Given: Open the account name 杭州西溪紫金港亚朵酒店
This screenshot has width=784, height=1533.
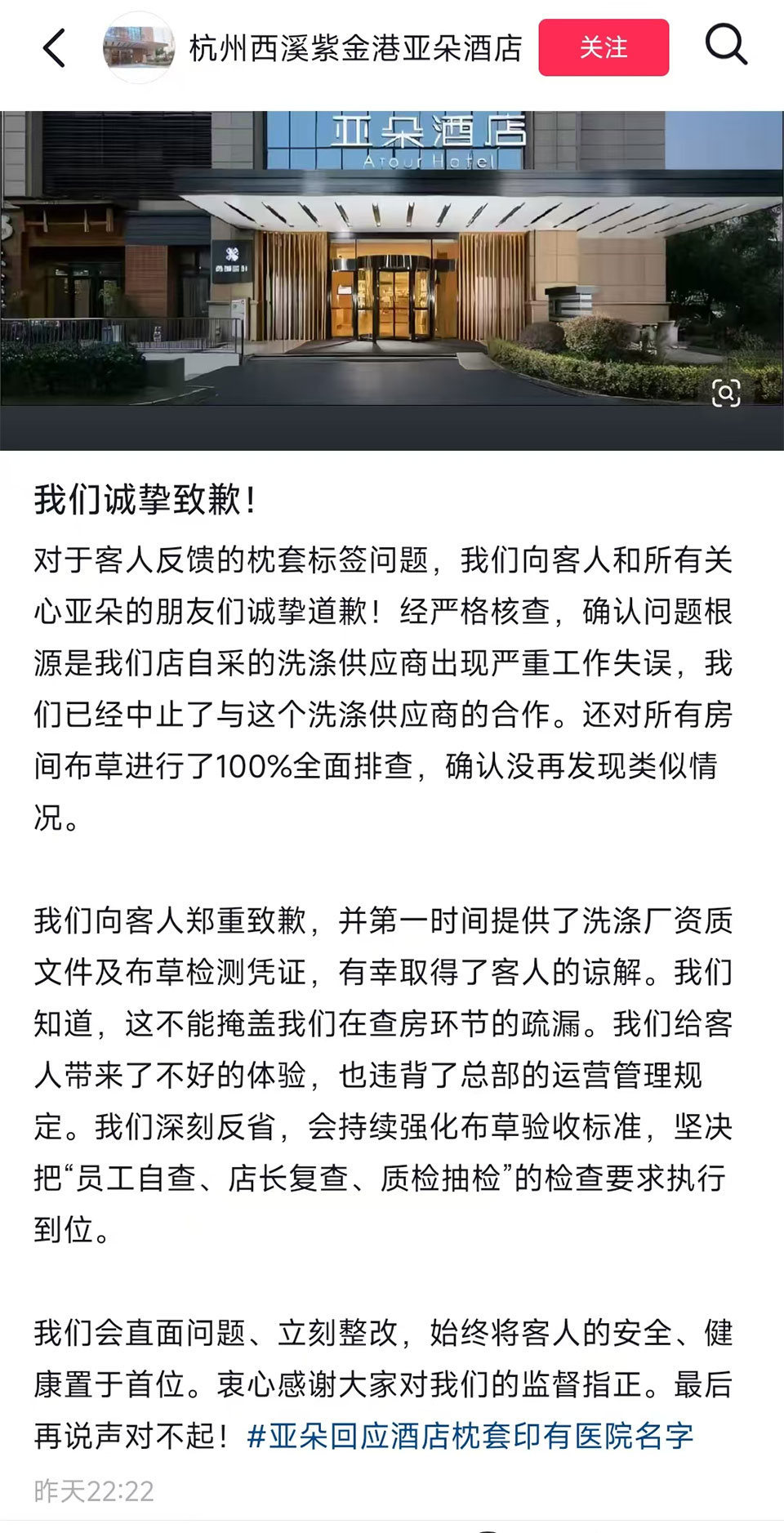Looking at the screenshot, I should coord(355,48).
